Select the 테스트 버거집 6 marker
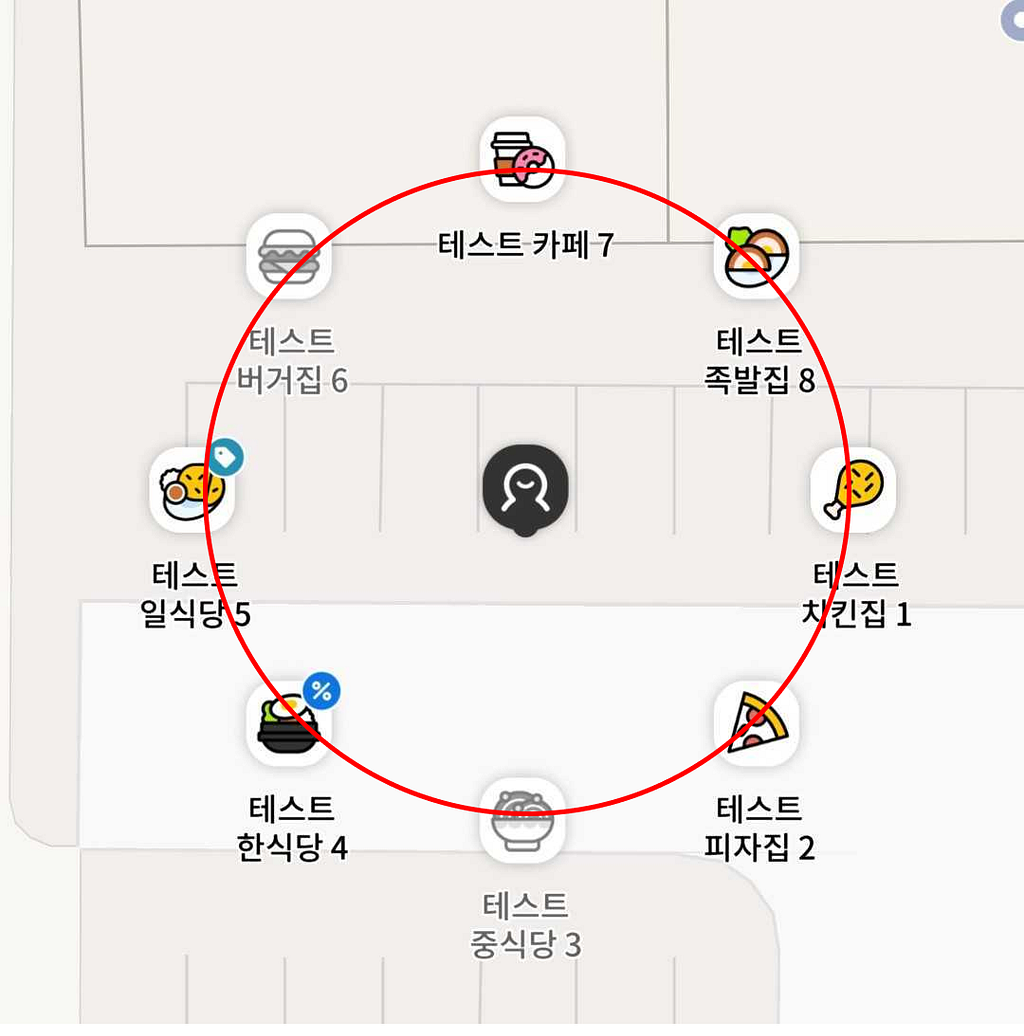The height and width of the screenshot is (1036, 1024). [x=289, y=256]
